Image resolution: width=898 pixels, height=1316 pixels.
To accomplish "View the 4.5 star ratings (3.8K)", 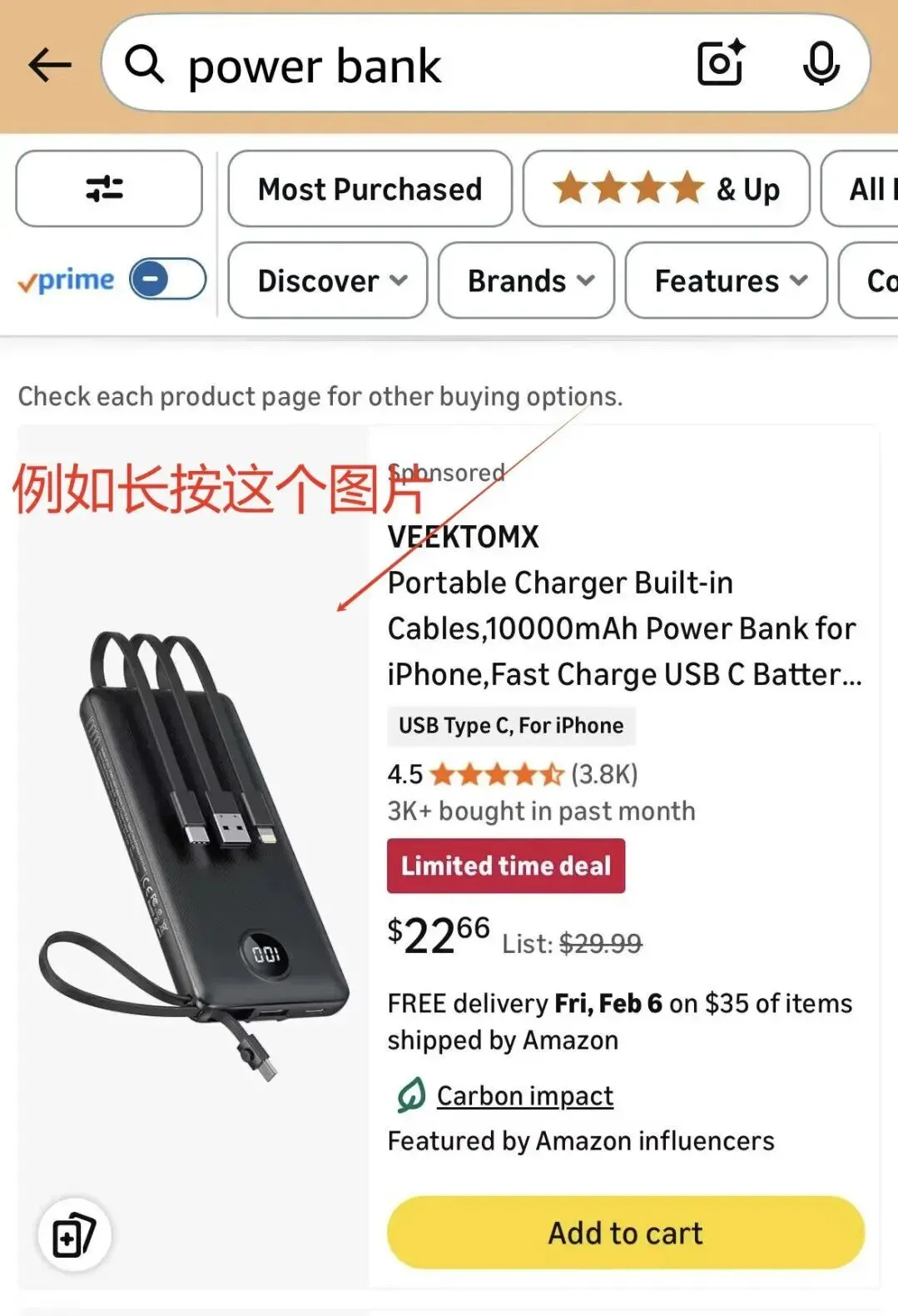I will [512, 774].
